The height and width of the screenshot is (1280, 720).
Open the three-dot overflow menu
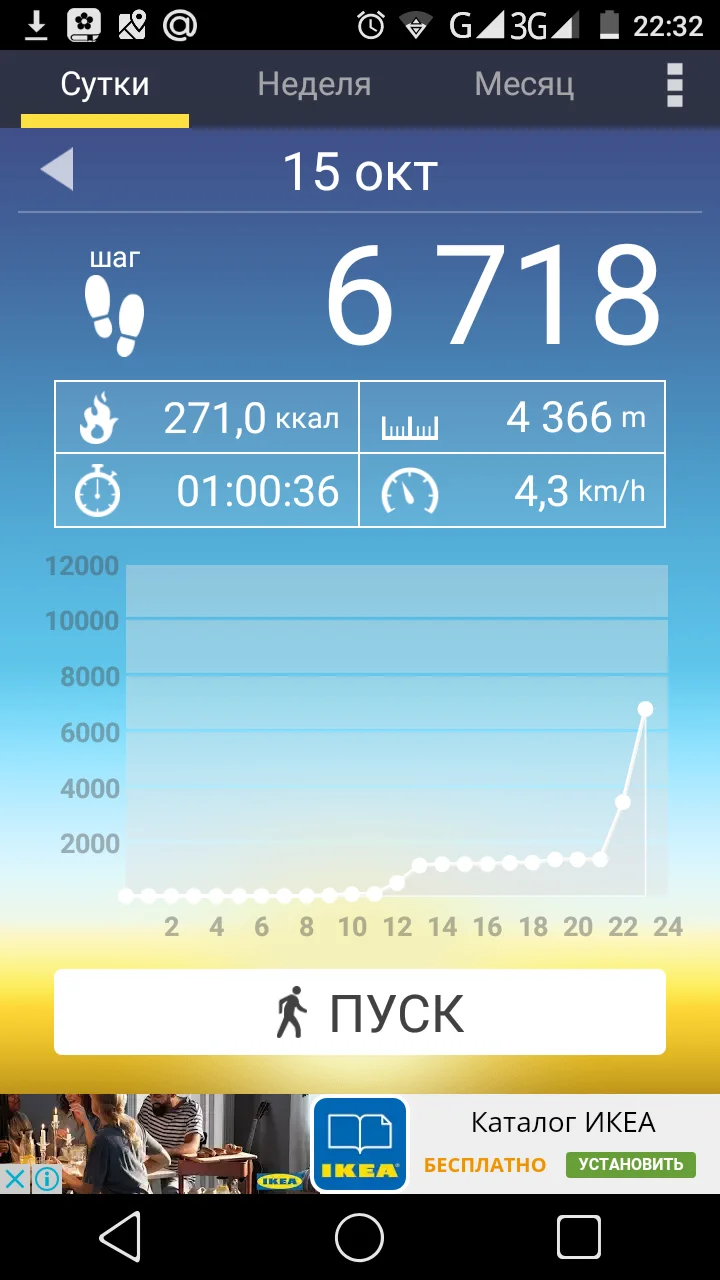[x=675, y=85]
